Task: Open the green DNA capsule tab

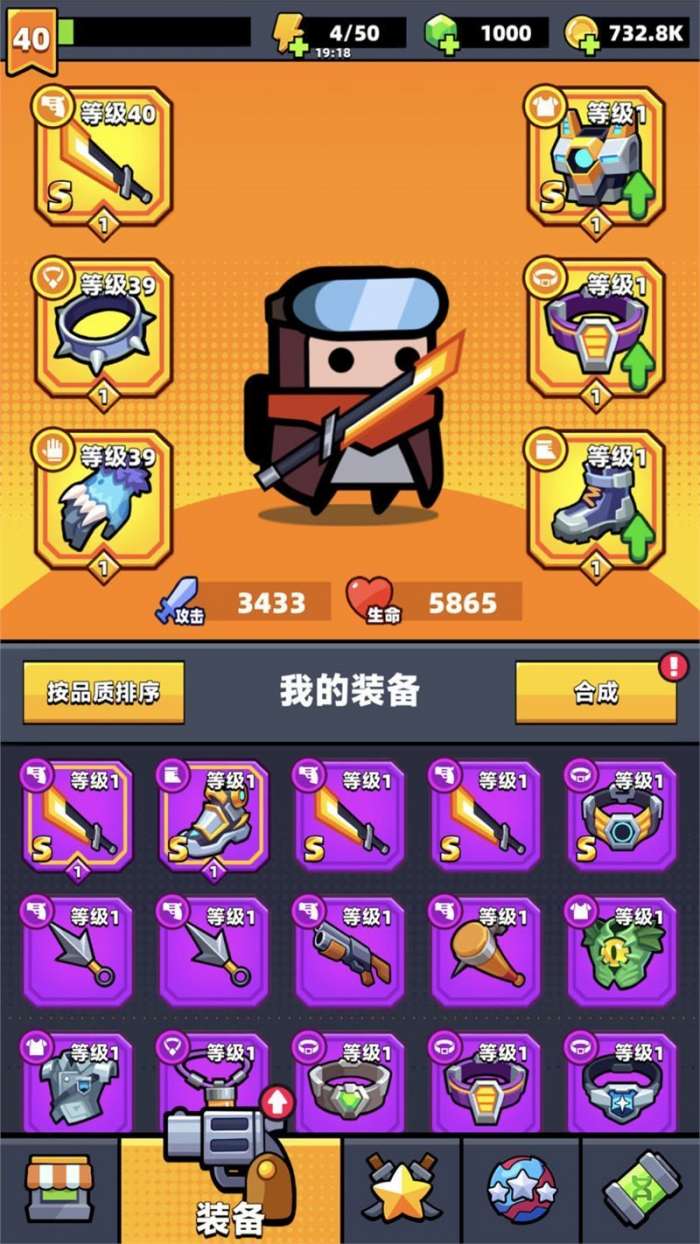Action: (x=641, y=1188)
